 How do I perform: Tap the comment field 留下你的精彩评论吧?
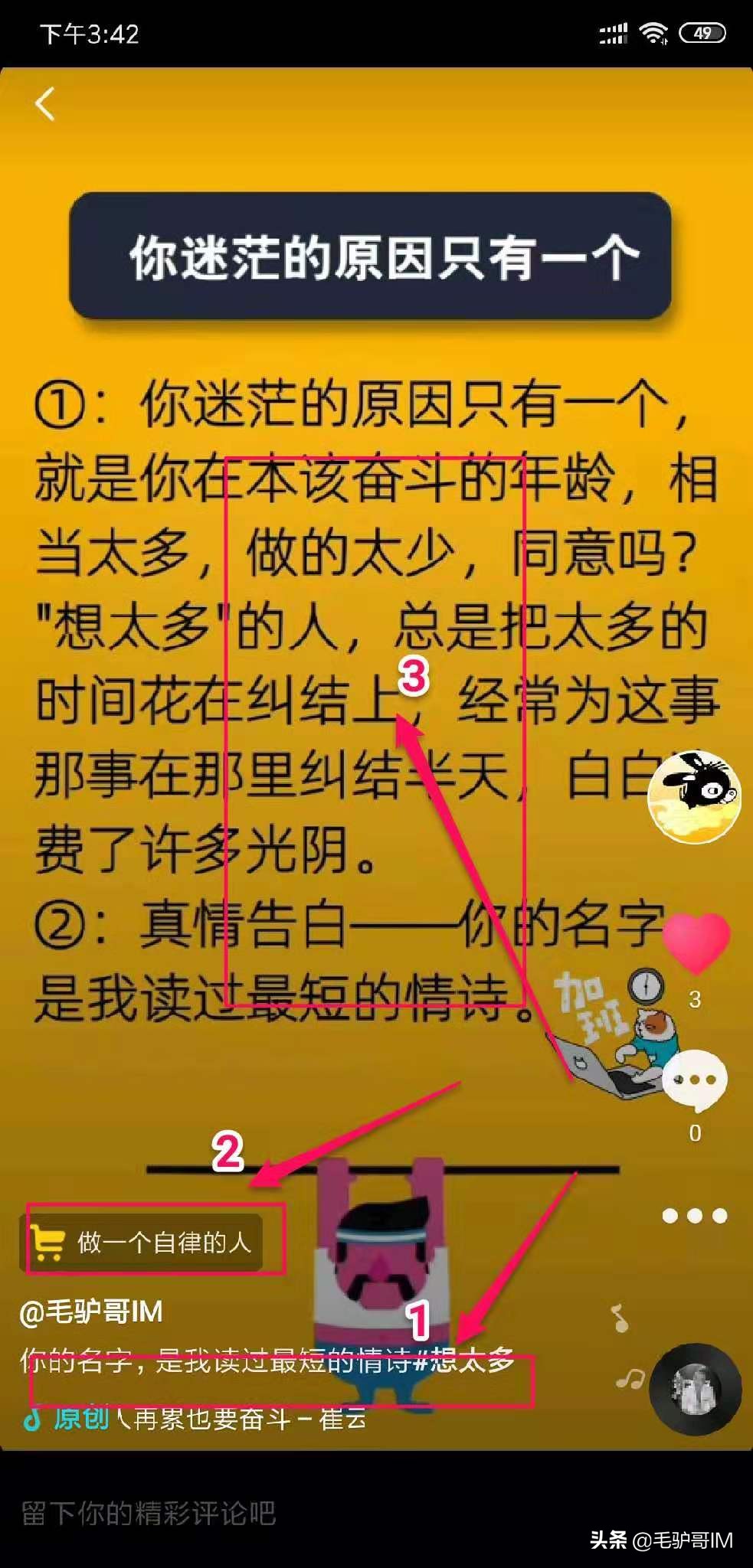tap(149, 1513)
